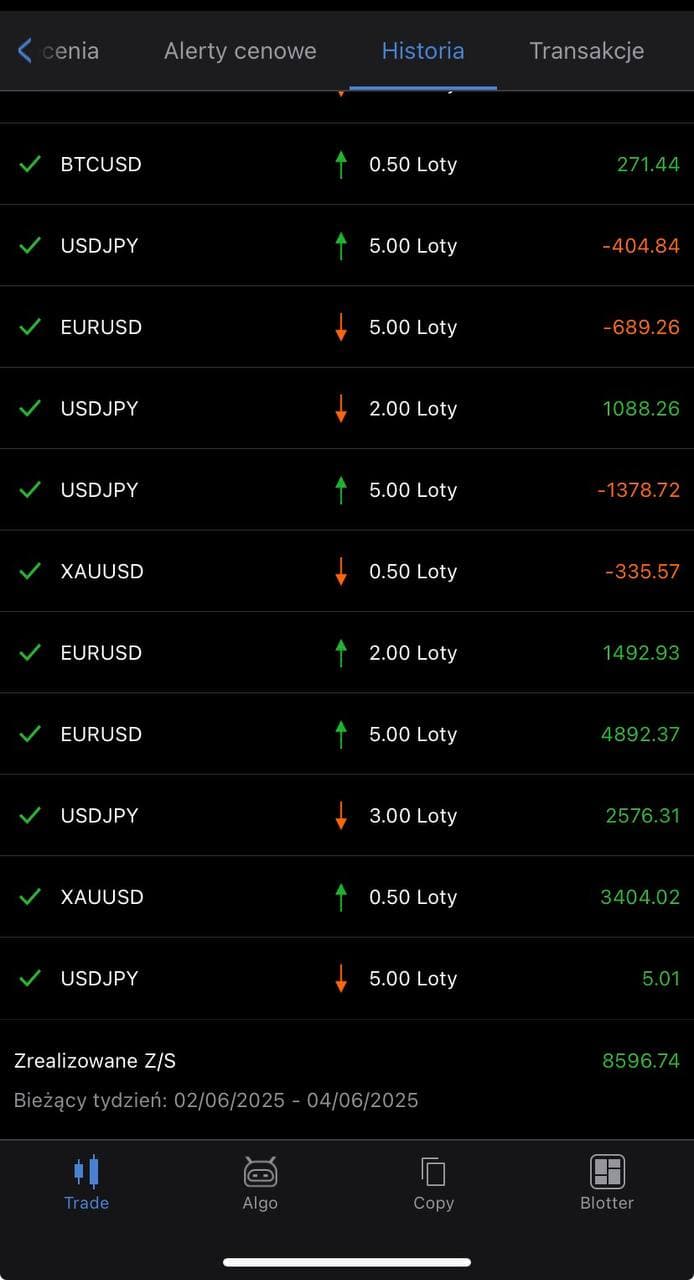Go to the Copy tab
Viewport: 694px width, 1280px height.
[433, 1183]
